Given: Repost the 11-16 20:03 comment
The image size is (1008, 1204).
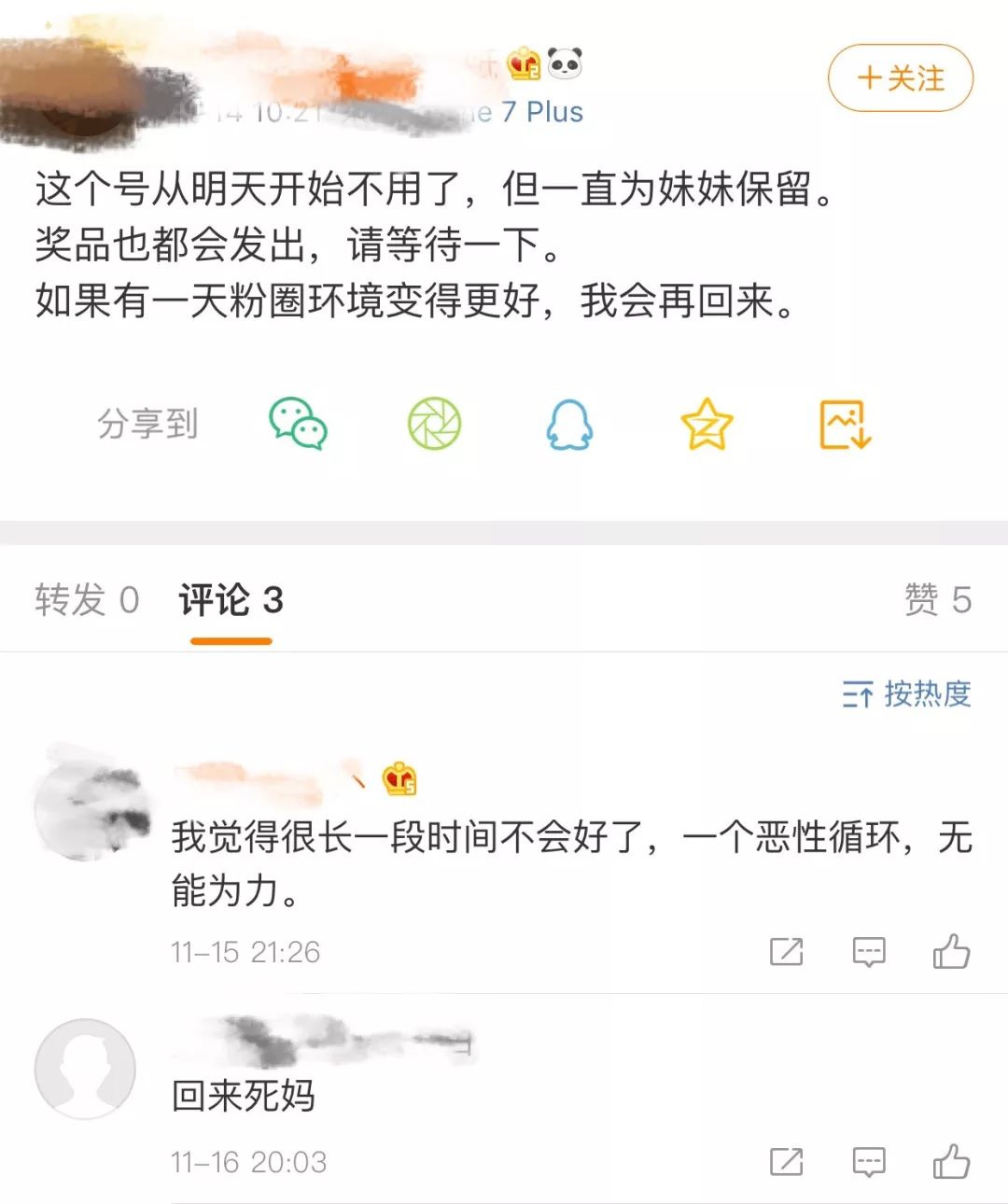Looking at the screenshot, I should (x=786, y=1162).
